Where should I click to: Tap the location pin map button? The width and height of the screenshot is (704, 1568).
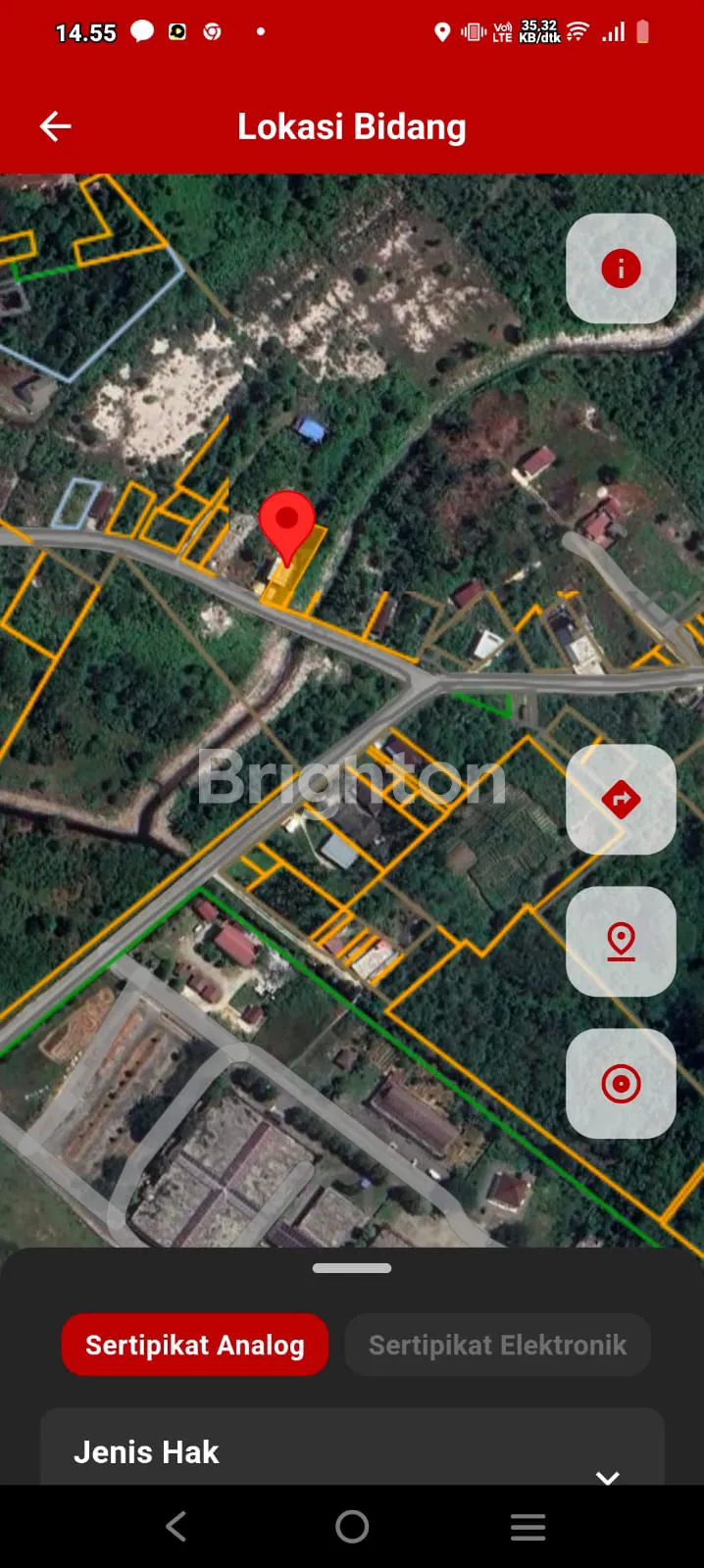pyautogui.click(x=621, y=941)
